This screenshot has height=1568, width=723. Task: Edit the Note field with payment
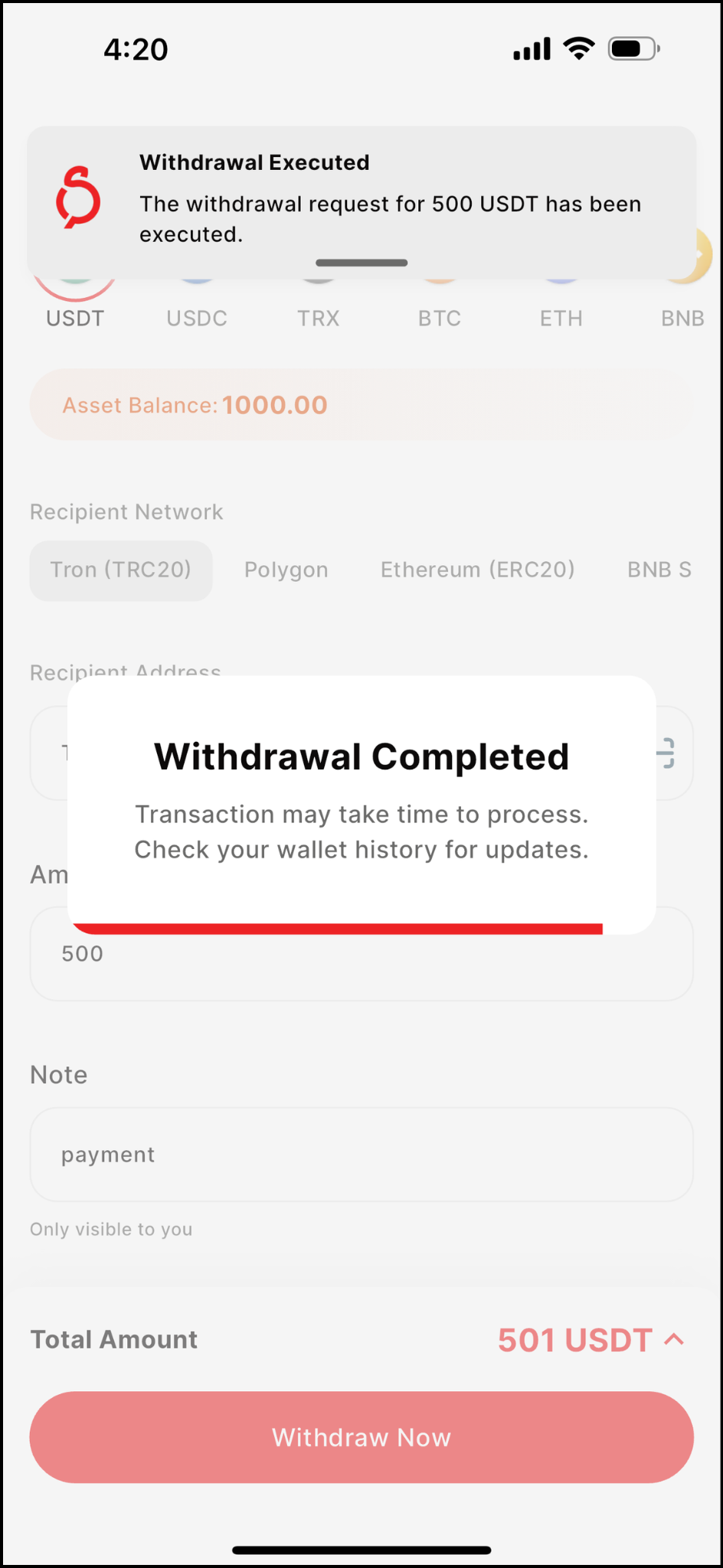pyautogui.click(x=361, y=1155)
